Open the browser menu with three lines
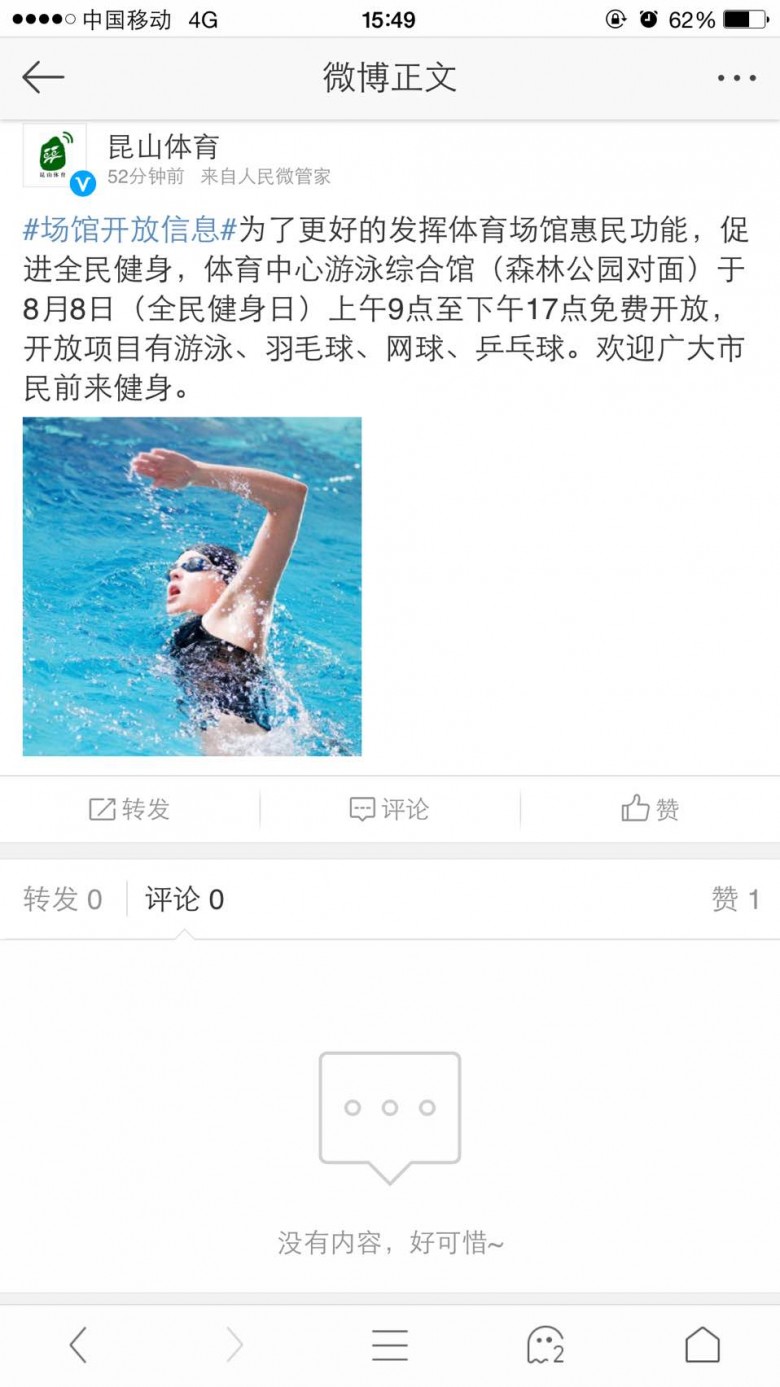This screenshot has width=780, height=1387. tap(390, 1345)
